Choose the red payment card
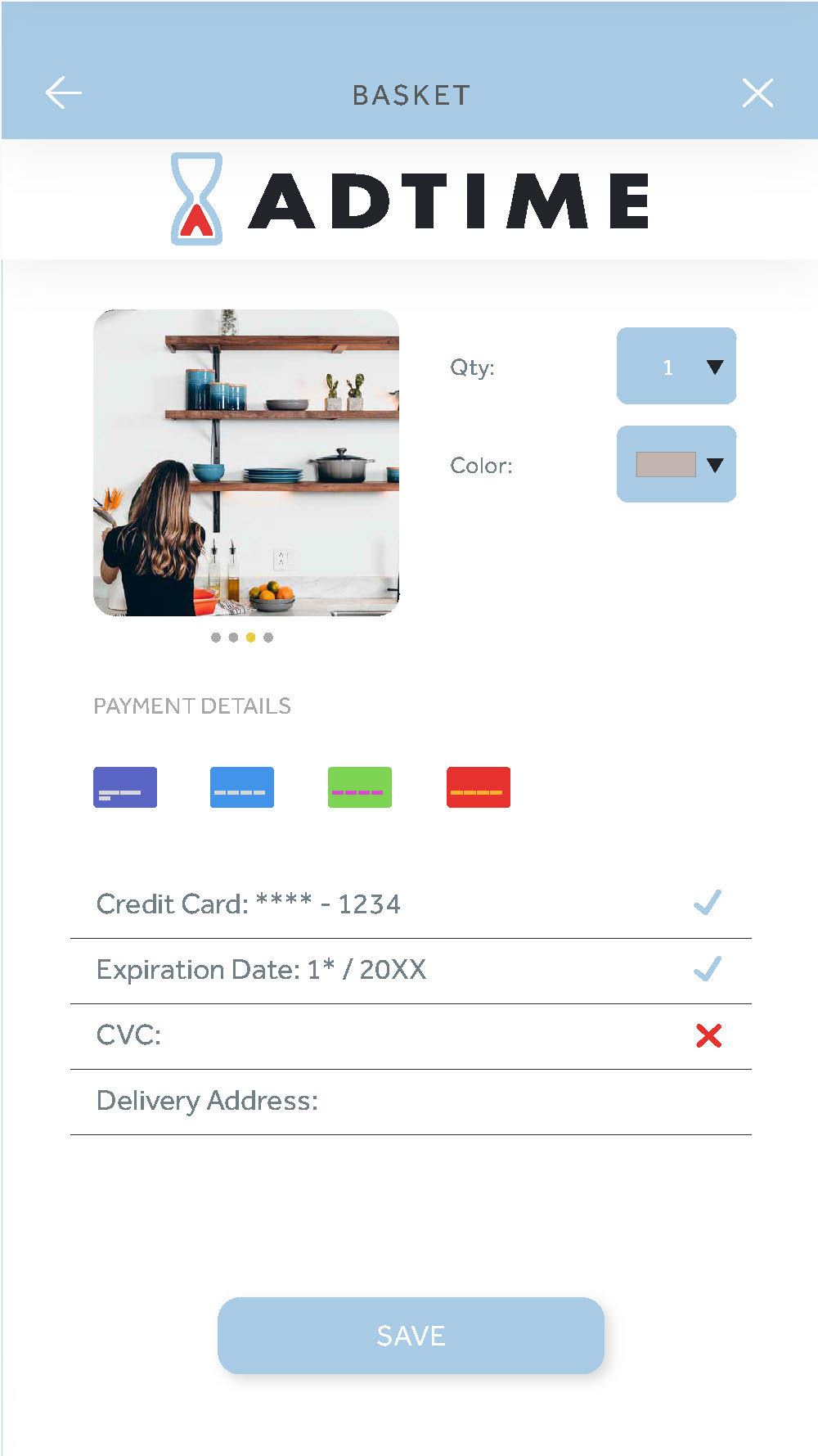 coord(479,787)
